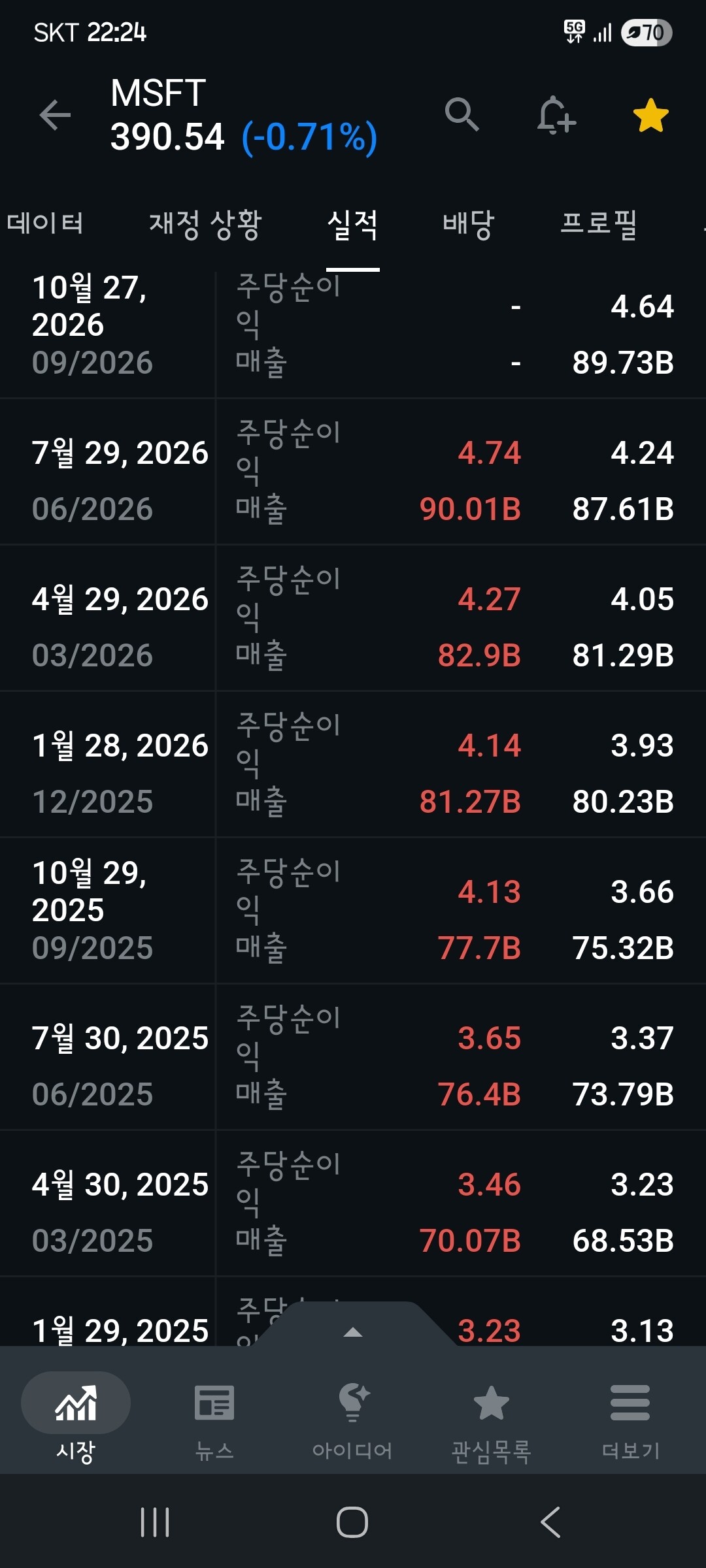
Task: Remove MSFT from favorites via star
Action: coord(651,116)
